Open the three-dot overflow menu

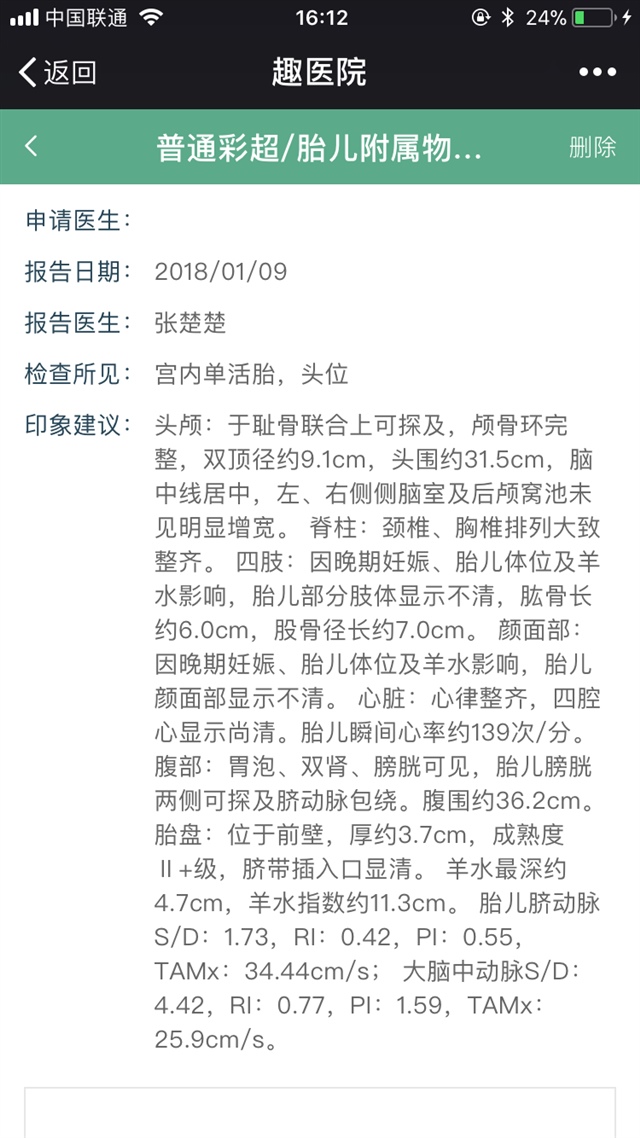(597, 72)
